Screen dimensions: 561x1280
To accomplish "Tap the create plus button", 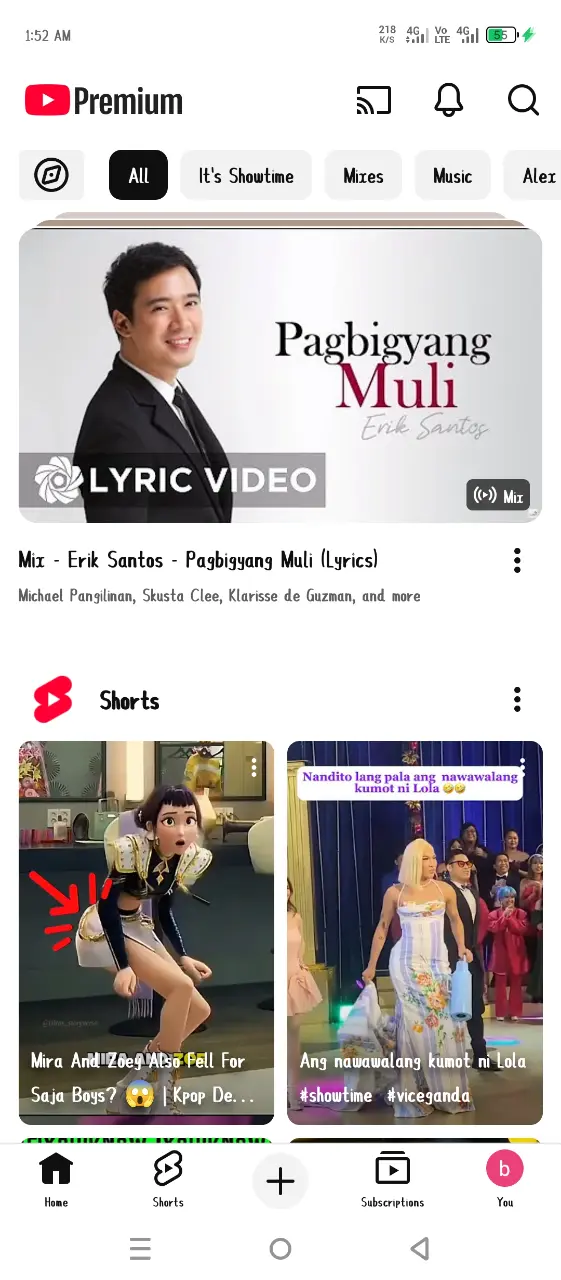I will pos(281,1182).
